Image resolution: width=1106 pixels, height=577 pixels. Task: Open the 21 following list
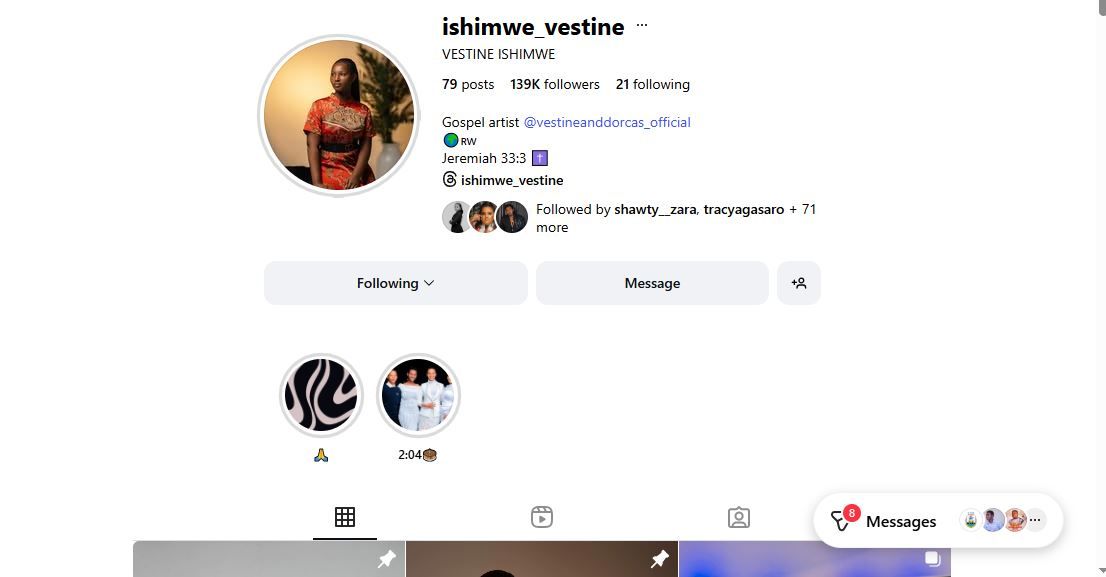click(x=652, y=84)
